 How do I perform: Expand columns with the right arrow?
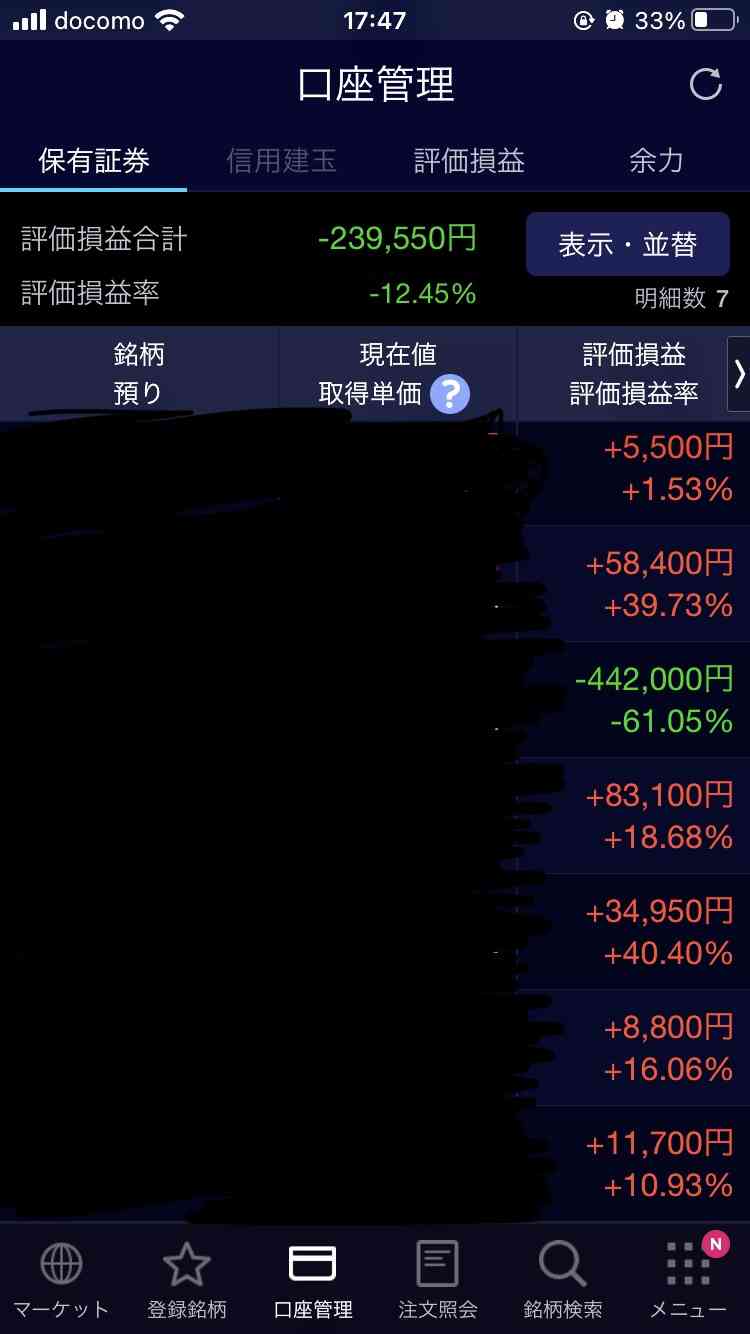[739, 374]
